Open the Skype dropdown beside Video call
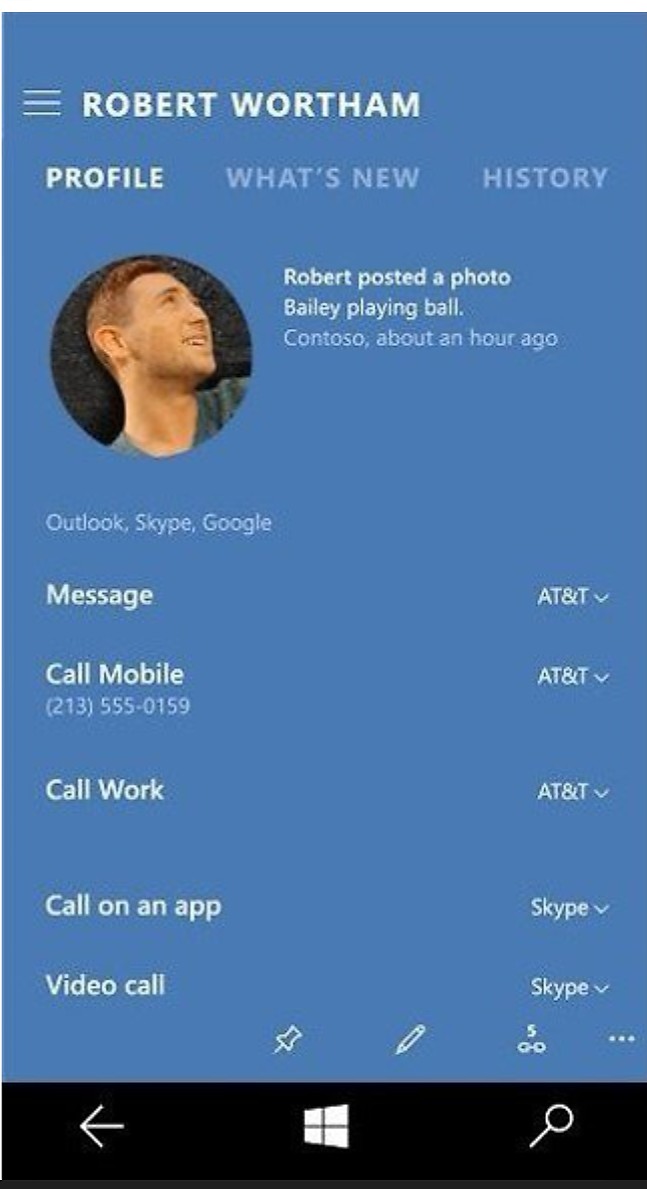The height and width of the screenshot is (1189, 647). 570,987
